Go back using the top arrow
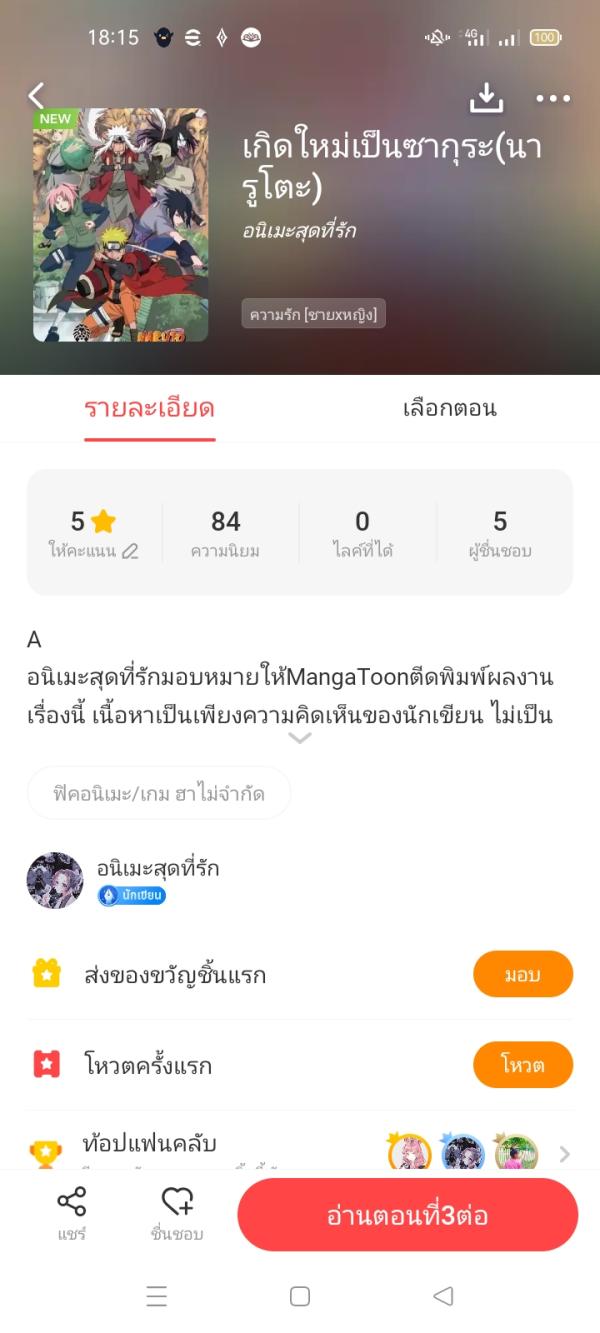The width and height of the screenshot is (600, 1333). (x=36, y=96)
